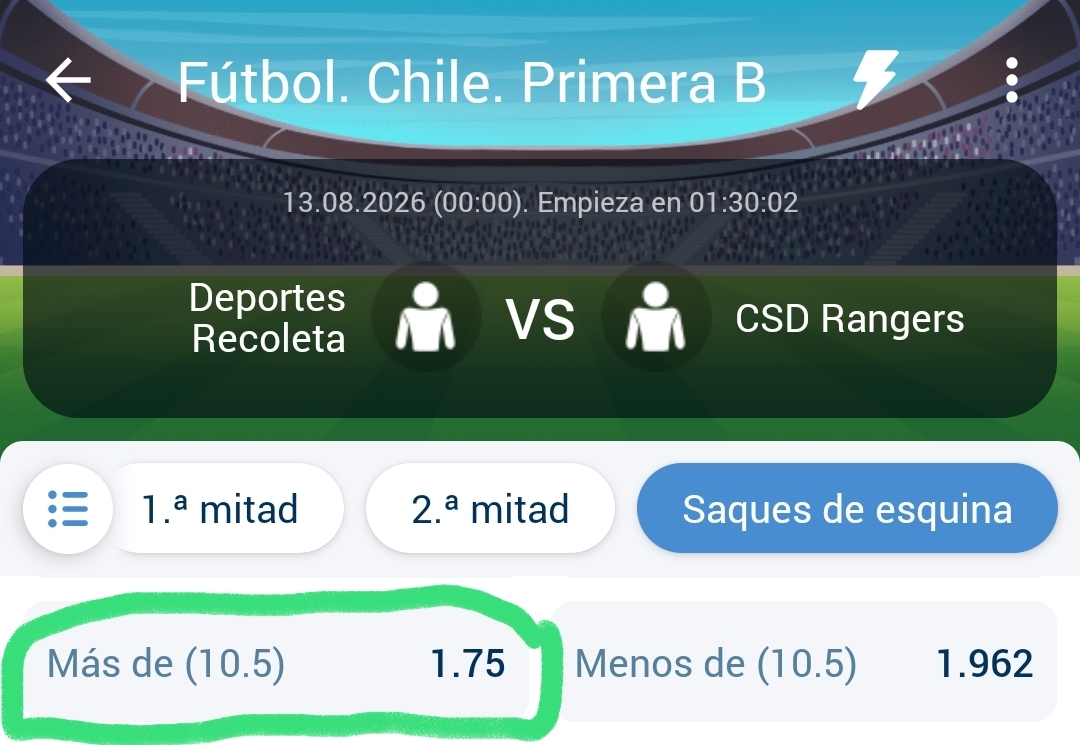This screenshot has width=1080, height=745.
Task: Open the markets list icon
Action: click(x=68, y=509)
